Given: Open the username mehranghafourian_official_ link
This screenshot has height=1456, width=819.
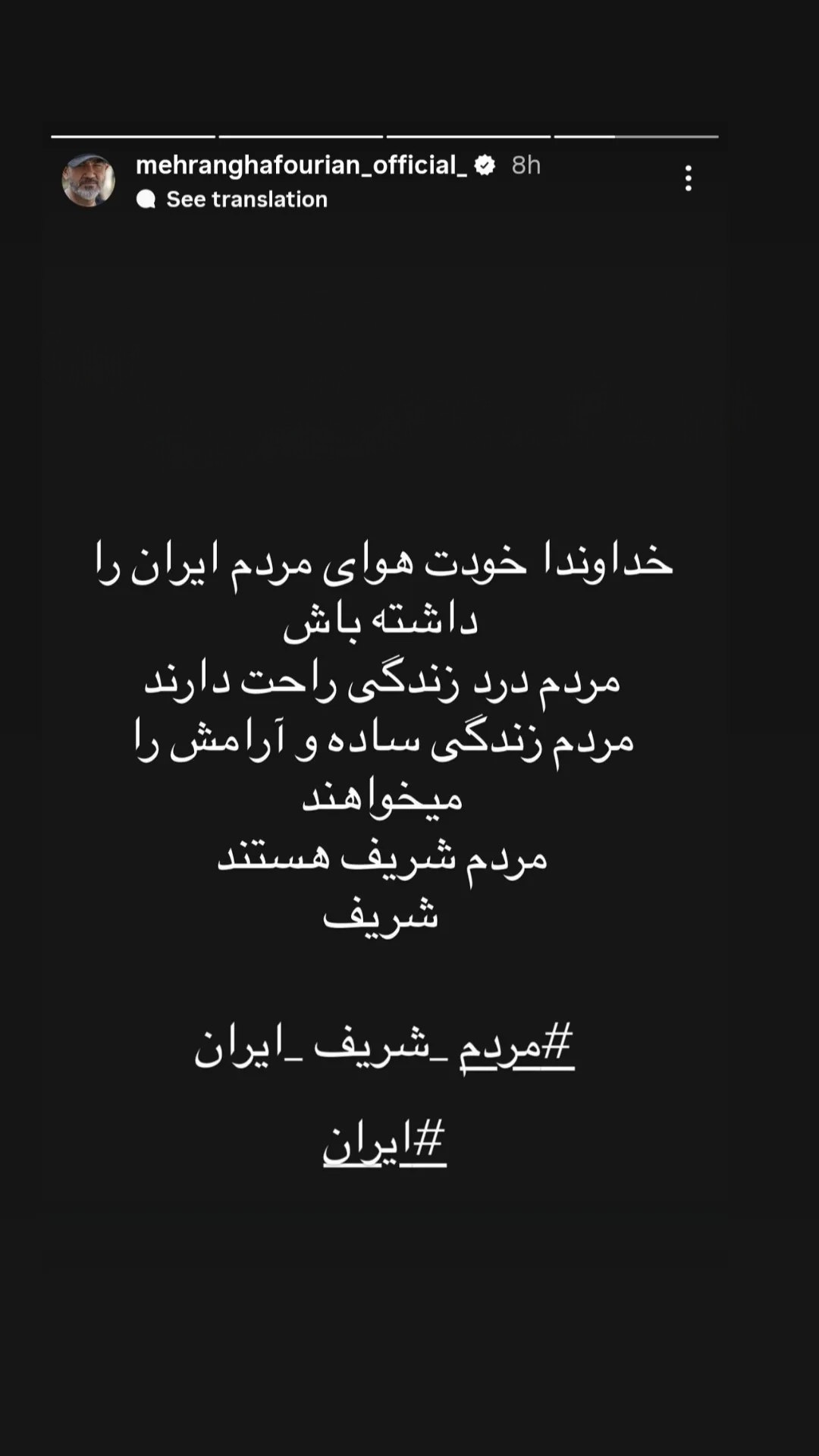Looking at the screenshot, I should point(303,165).
